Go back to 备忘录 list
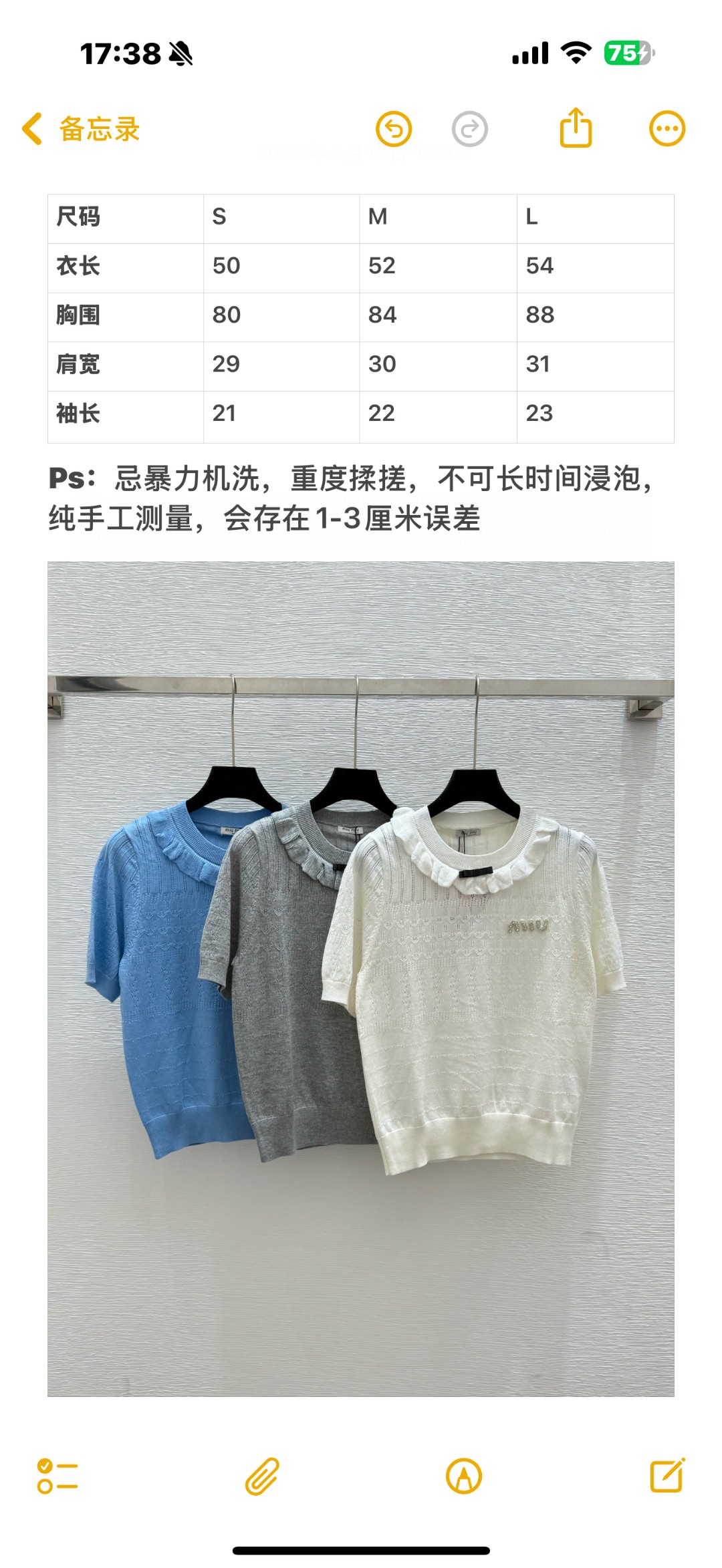This screenshot has width=722, height=1568. click(x=80, y=129)
